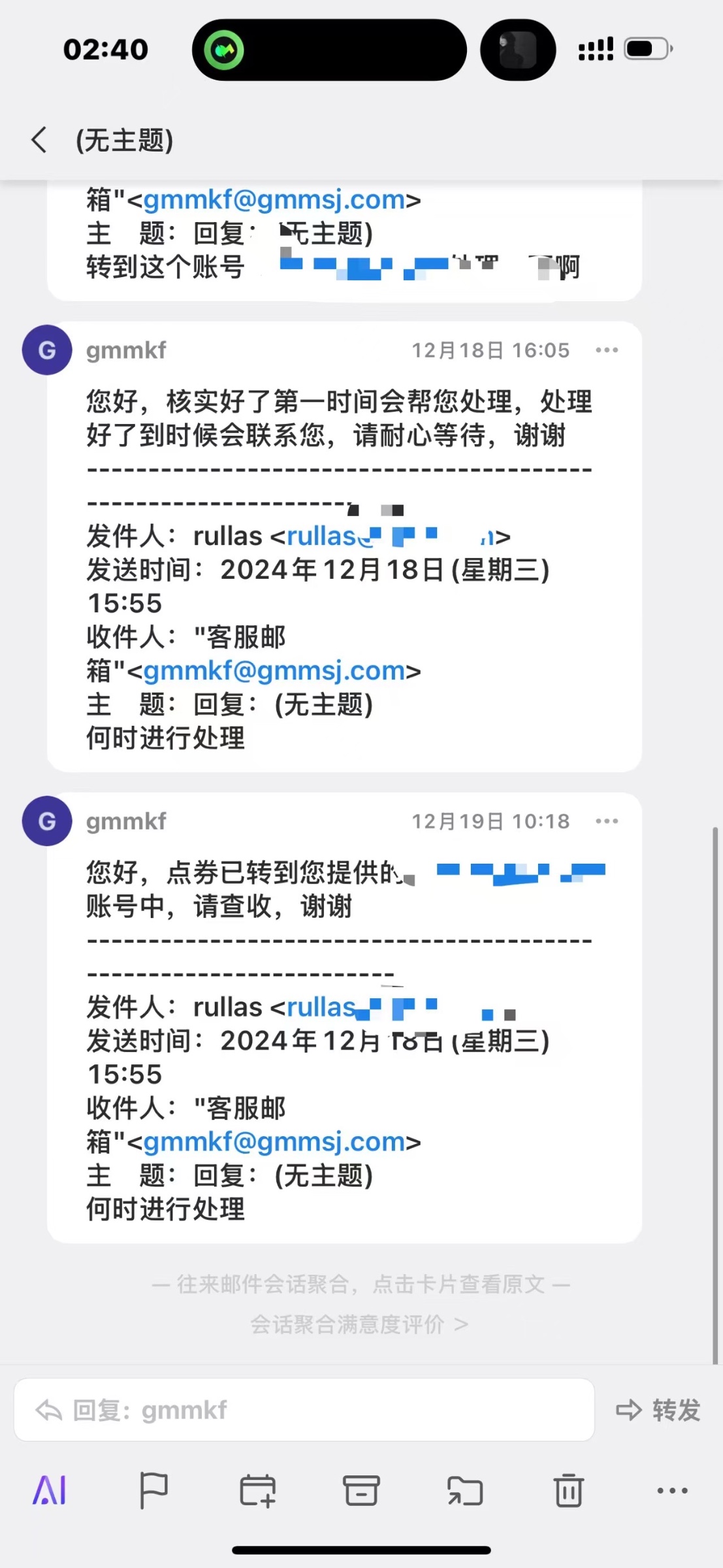Screen dimensions: 723x1568
Task: Open more options for the 12月19日 10:18 message
Action: (x=607, y=821)
